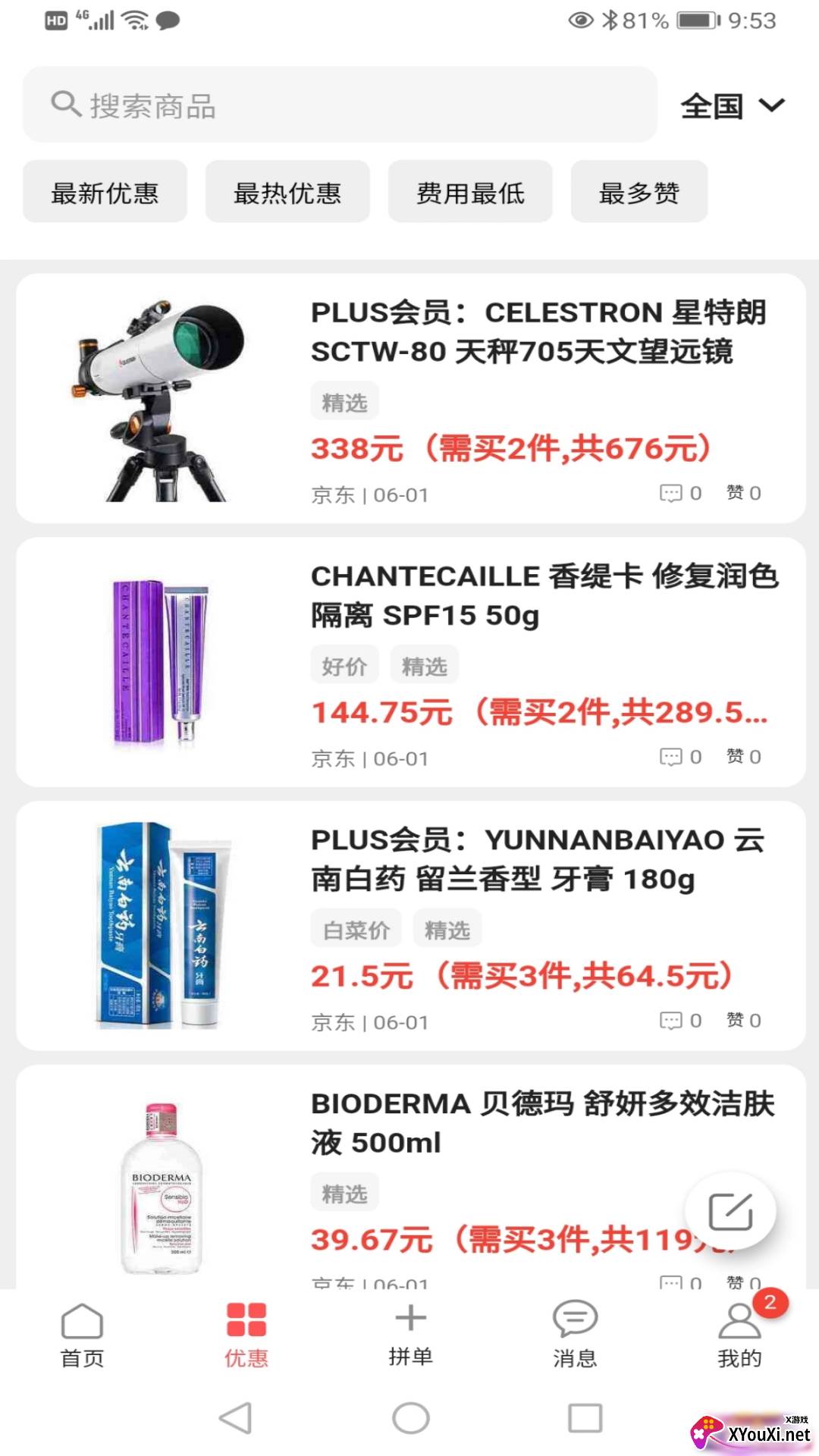This screenshot has width=819, height=1456.
Task: Tap the floating compose post button
Action: [x=730, y=1211]
